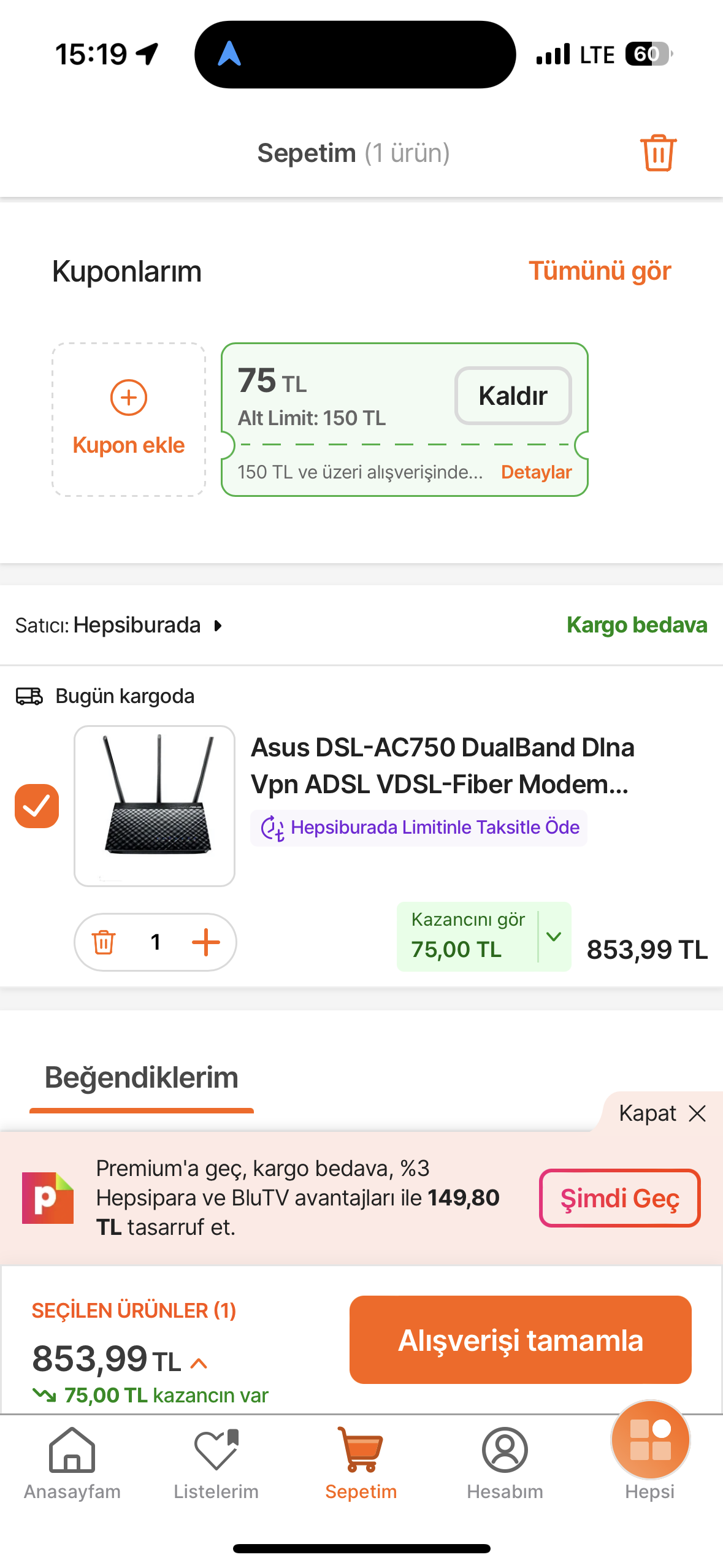Tap "Şimdi Geç" to switch to Premium
723x1568 pixels.
[619, 1197]
